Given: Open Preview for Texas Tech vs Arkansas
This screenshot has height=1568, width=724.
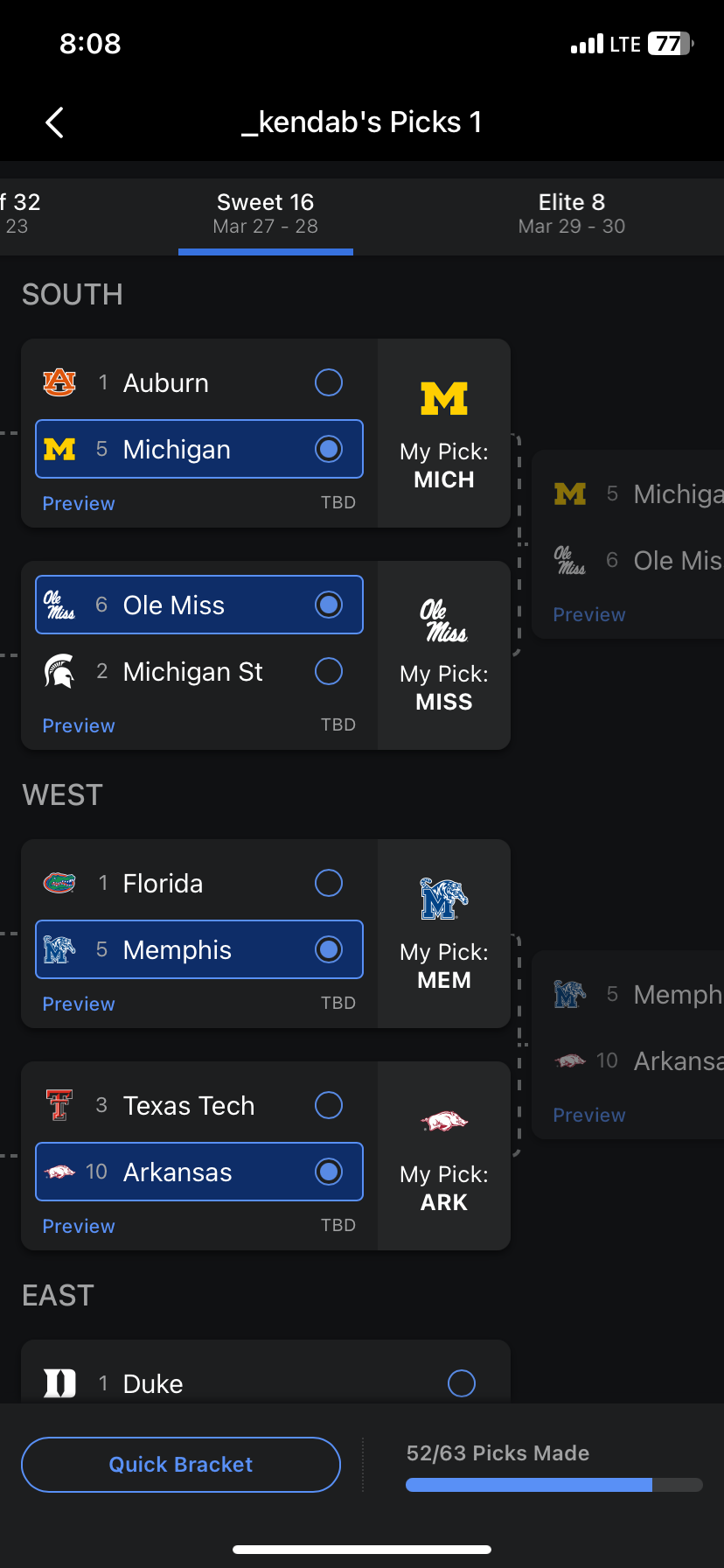Looking at the screenshot, I should tap(79, 1226).
